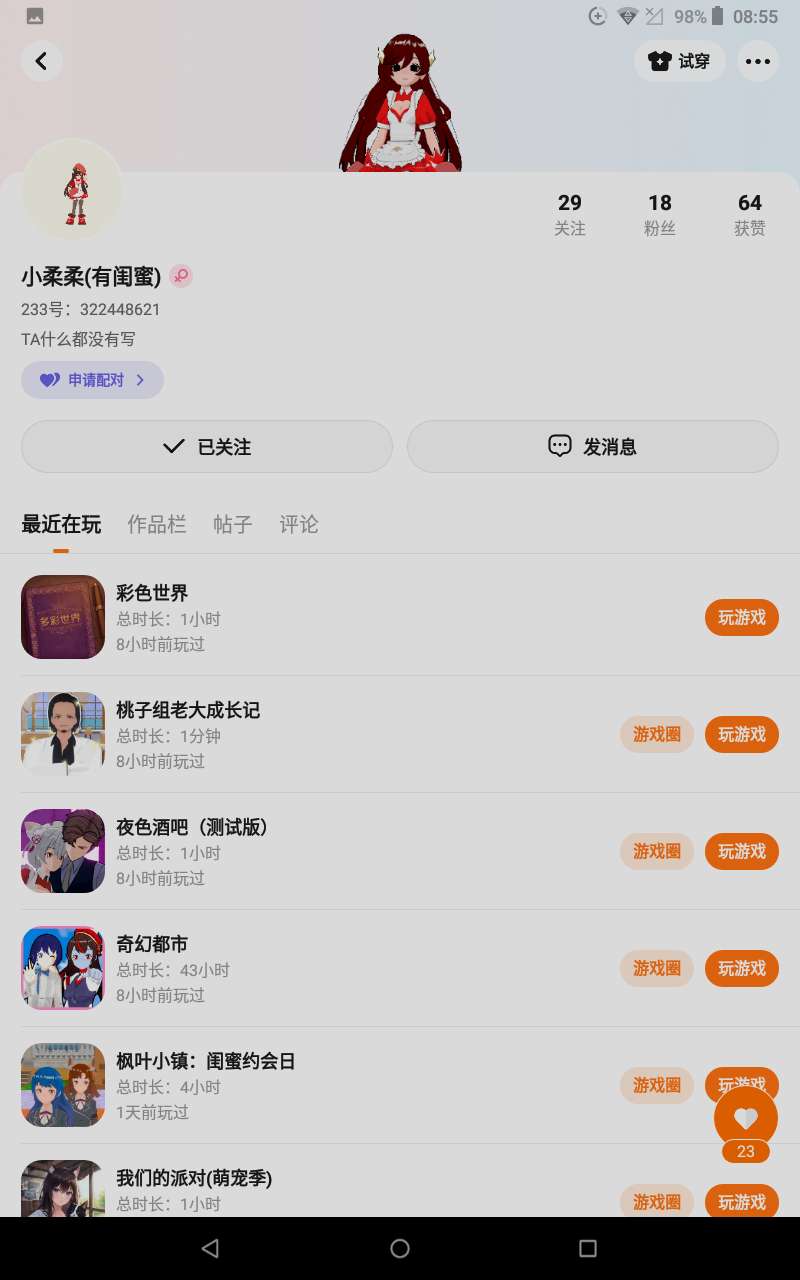This screenshot has height=1280, width=800.
Task: Launch 夜色酒吧（测试版） via 玩游戏
Action: tap(742, 852)
